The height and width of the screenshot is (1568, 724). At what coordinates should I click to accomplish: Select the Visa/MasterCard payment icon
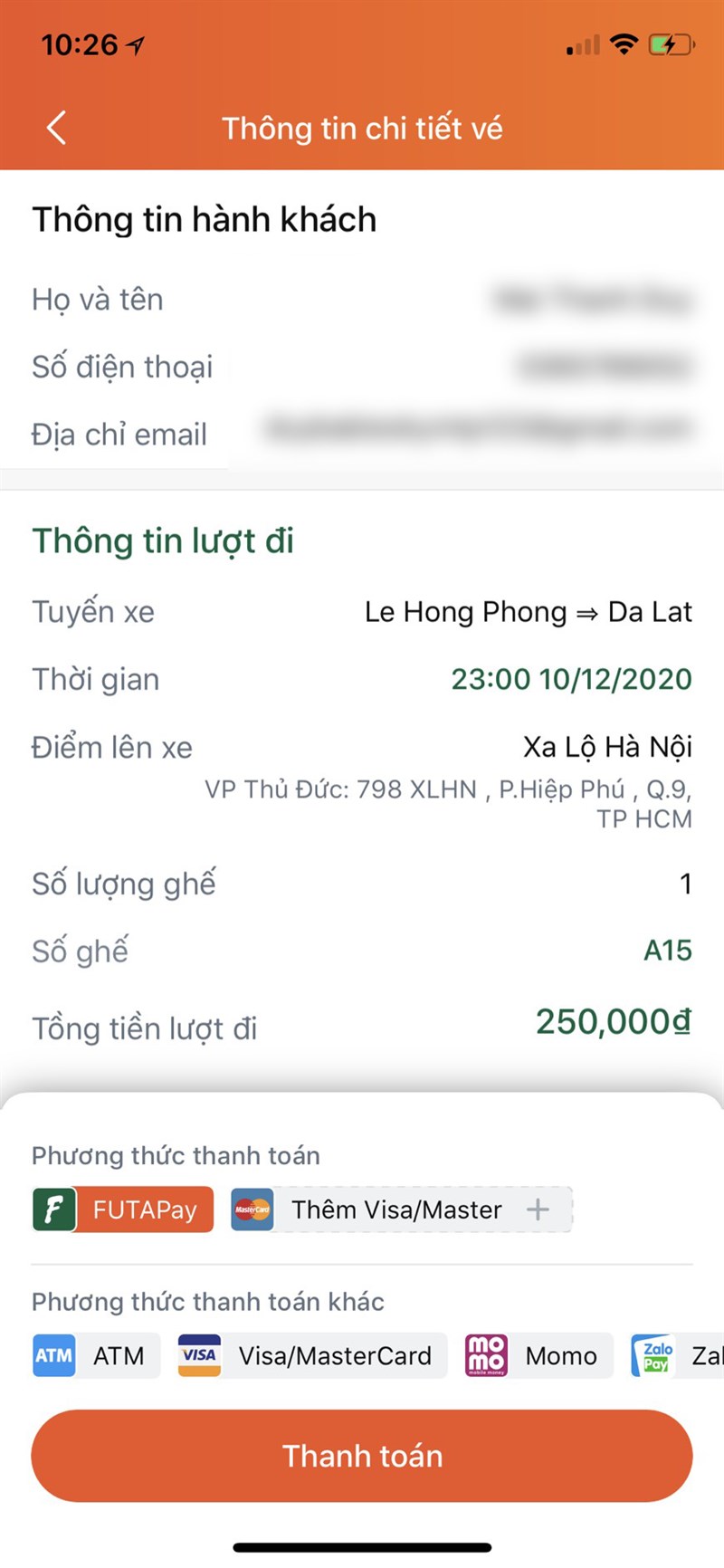(199, 1355)
